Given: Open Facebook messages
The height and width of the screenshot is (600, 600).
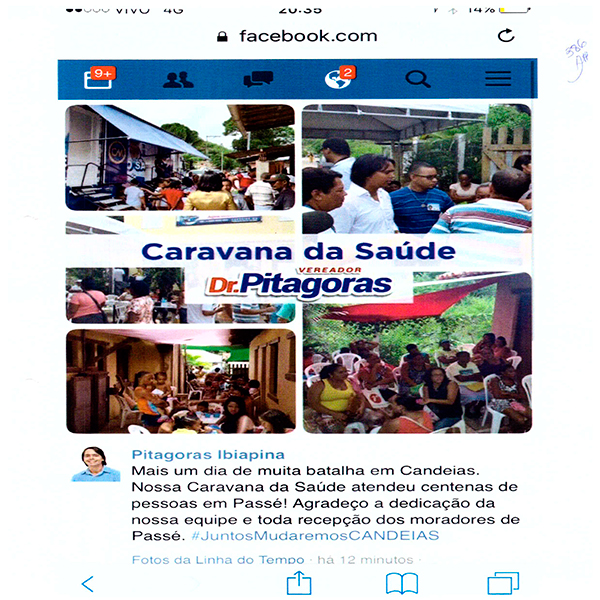Looking at the screenshot, I should pyautogui.click(x=258, y=79).
